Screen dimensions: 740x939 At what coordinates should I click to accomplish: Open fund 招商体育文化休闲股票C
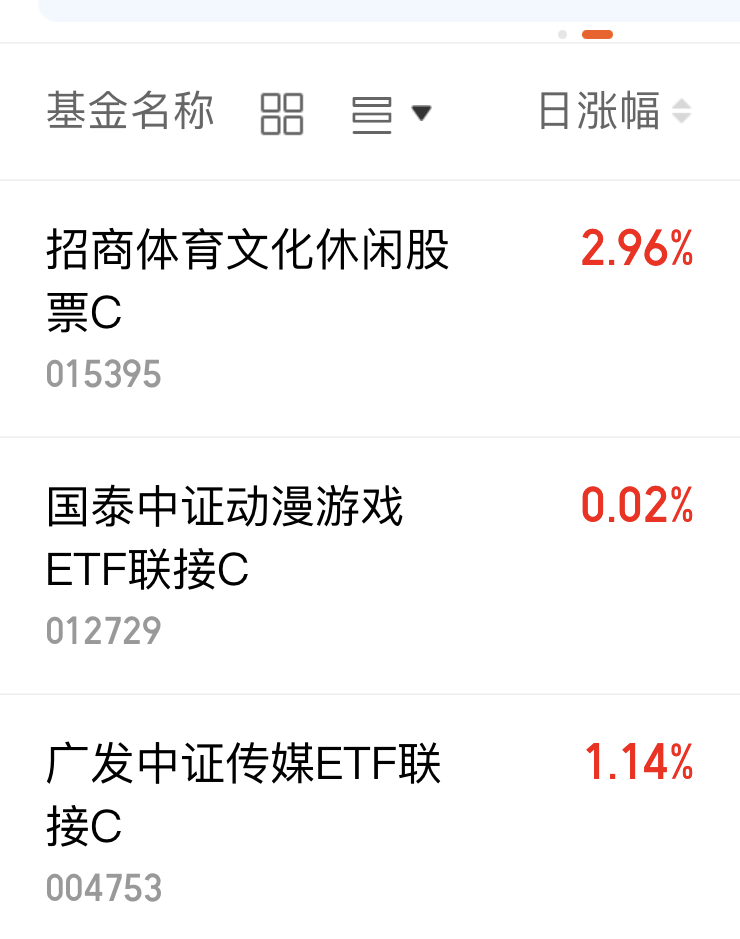point(370,308)
